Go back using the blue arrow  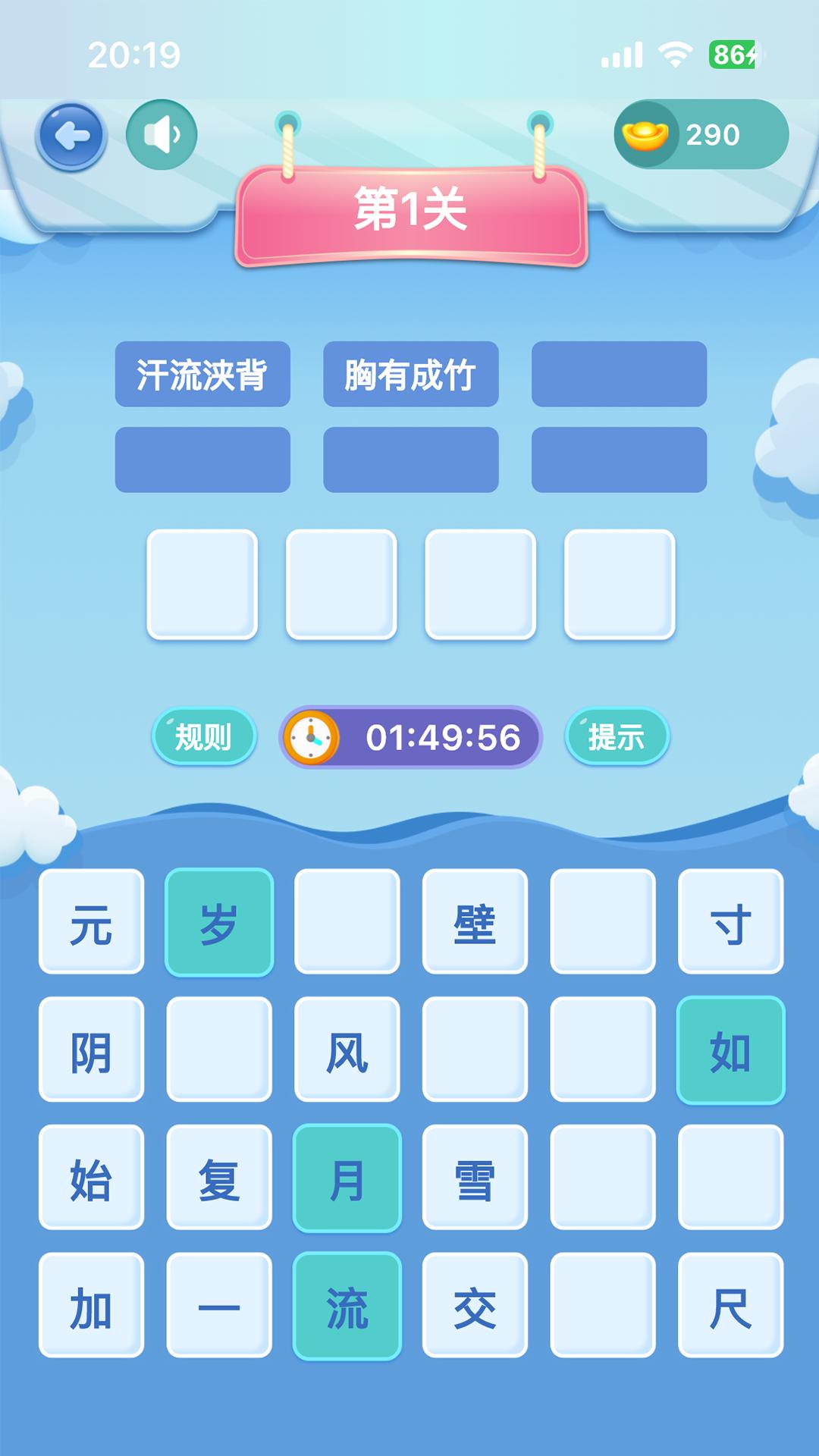click(x=71, y=136)
